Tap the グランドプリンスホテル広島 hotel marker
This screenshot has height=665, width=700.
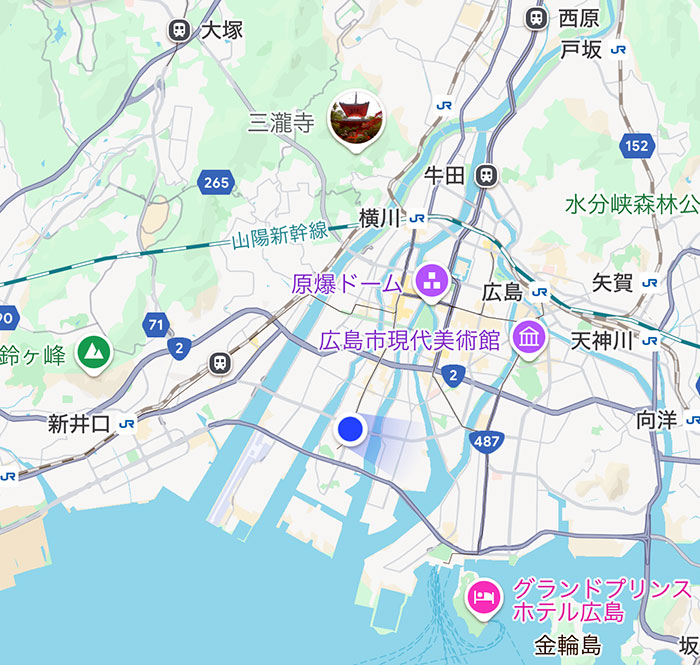tap(482, 598)
